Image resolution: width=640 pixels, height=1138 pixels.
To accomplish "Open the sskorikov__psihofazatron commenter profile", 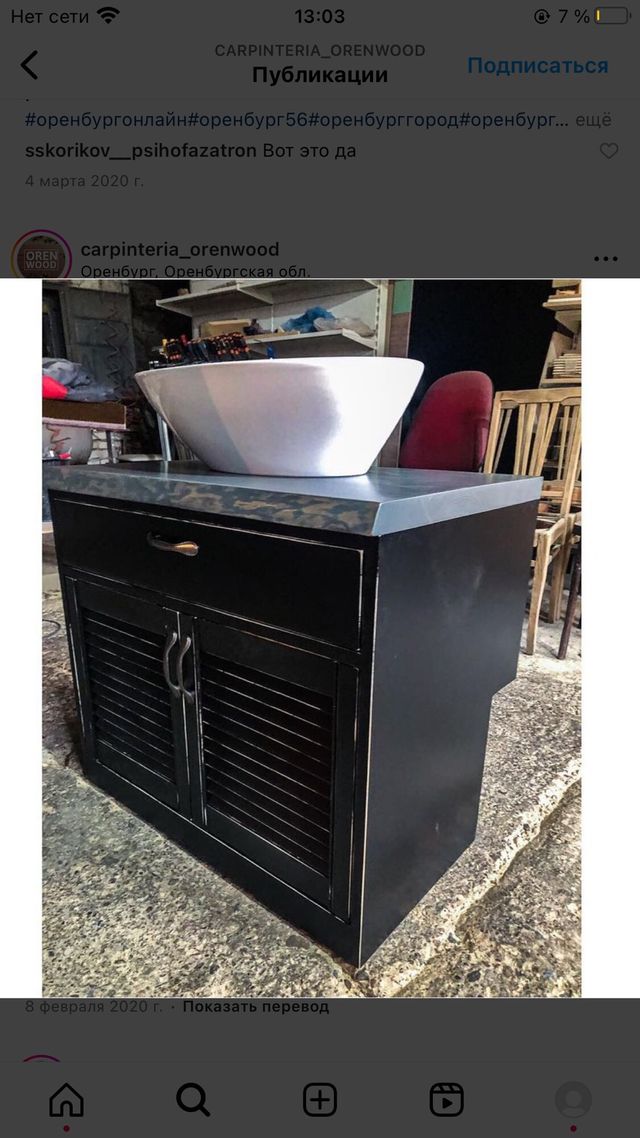I will pos(141,151).
